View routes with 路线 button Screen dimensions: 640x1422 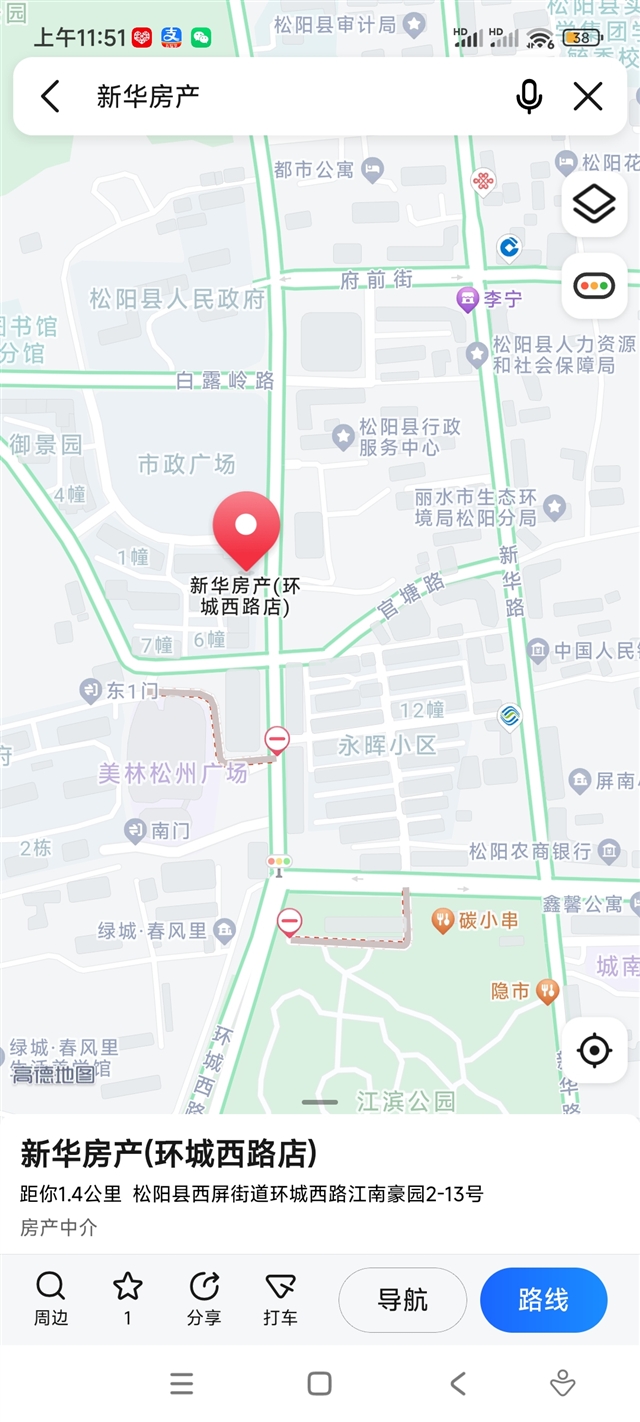[x=543, y=1300]
